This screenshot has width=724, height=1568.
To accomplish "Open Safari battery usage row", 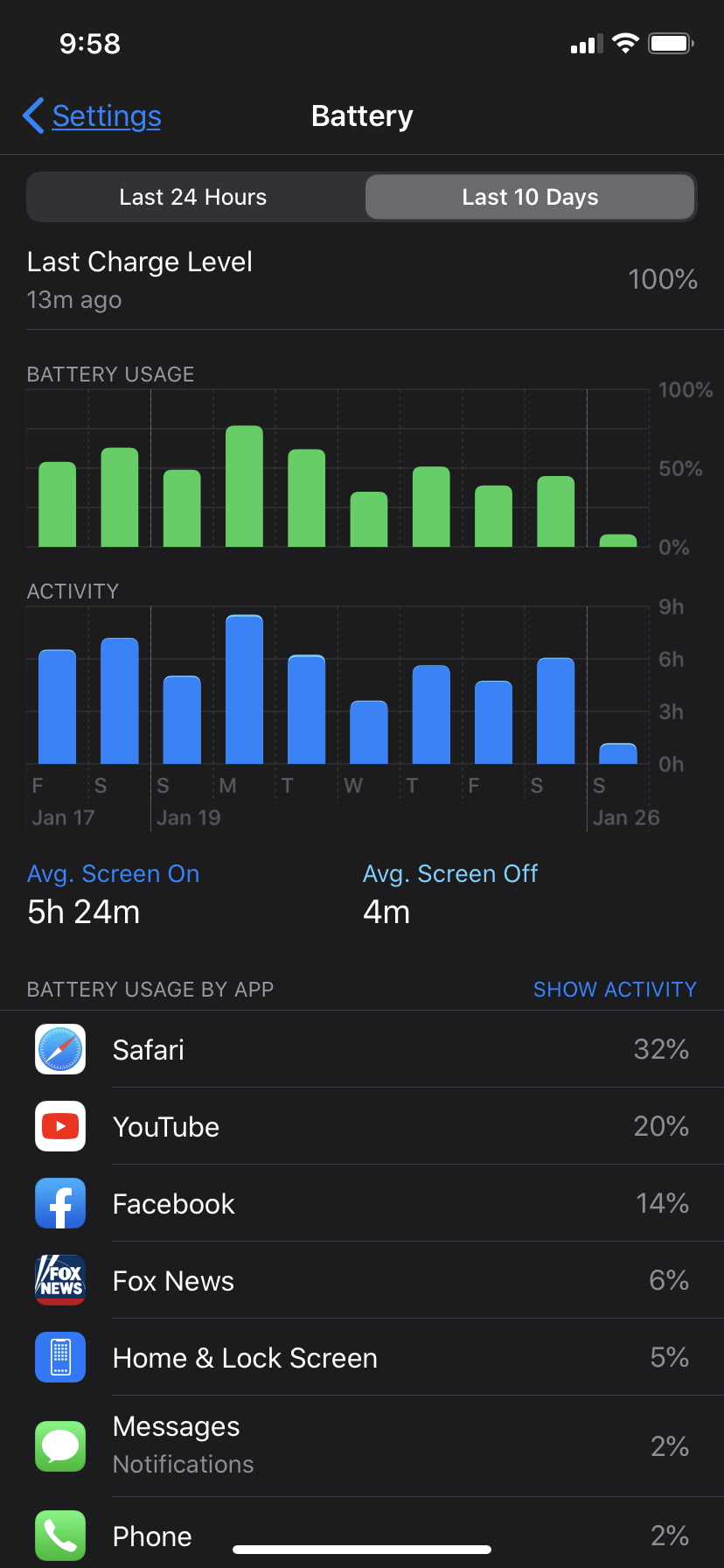I will pyautogui.click(x=362, y=1049).
